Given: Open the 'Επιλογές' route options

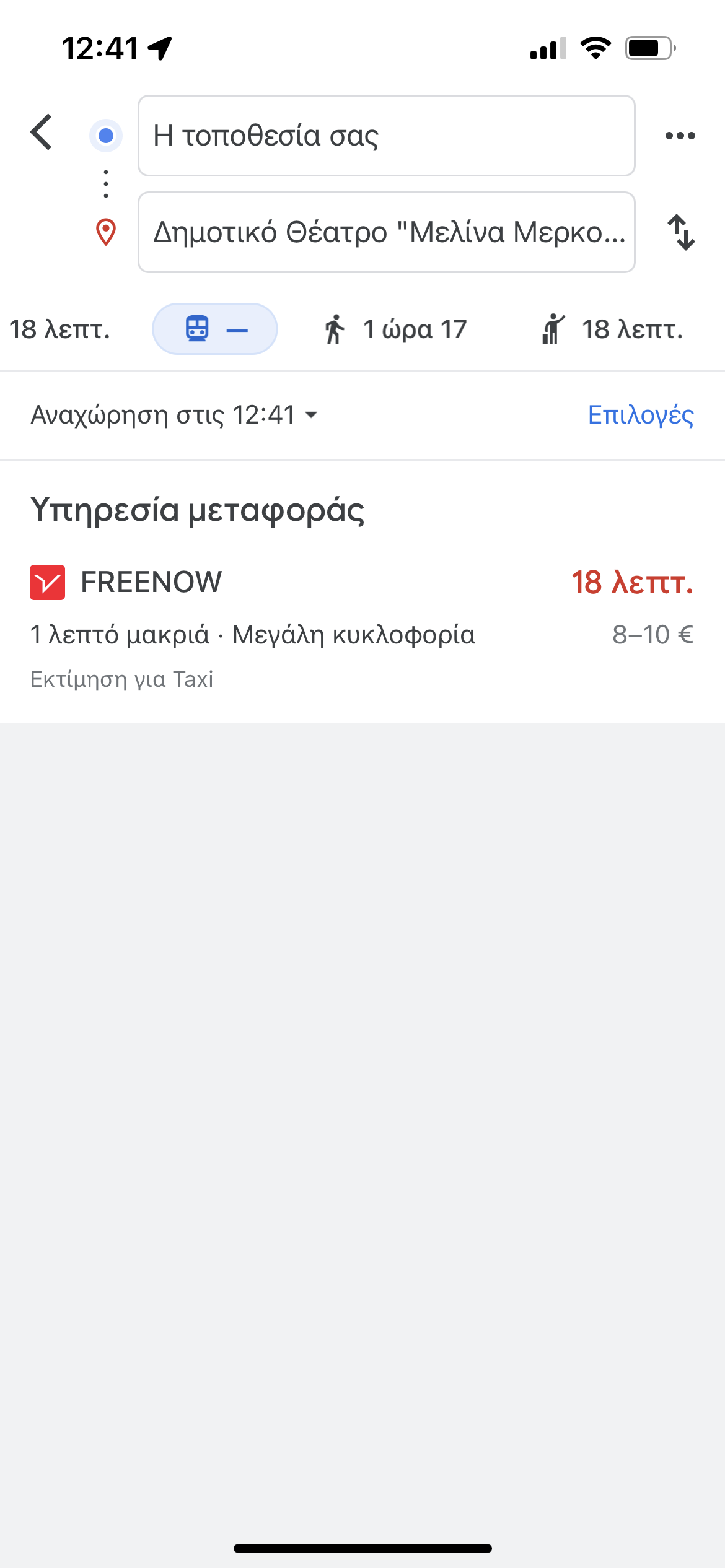Looking at the screenshot, I should tap(640, 415).
